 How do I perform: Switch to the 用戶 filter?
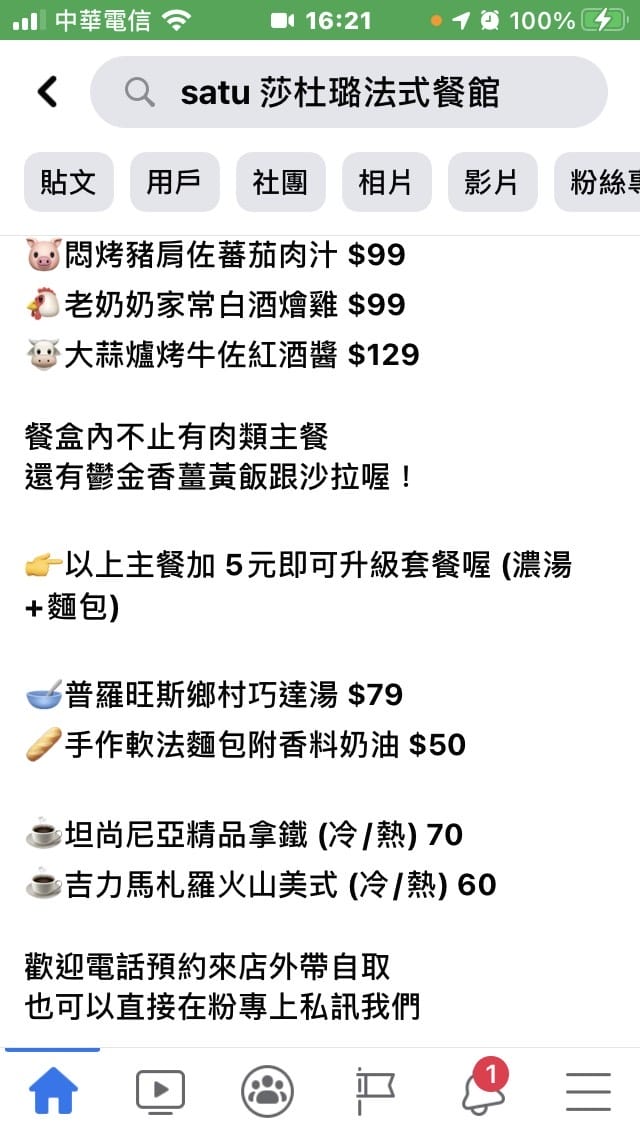[x=175, y=182]
